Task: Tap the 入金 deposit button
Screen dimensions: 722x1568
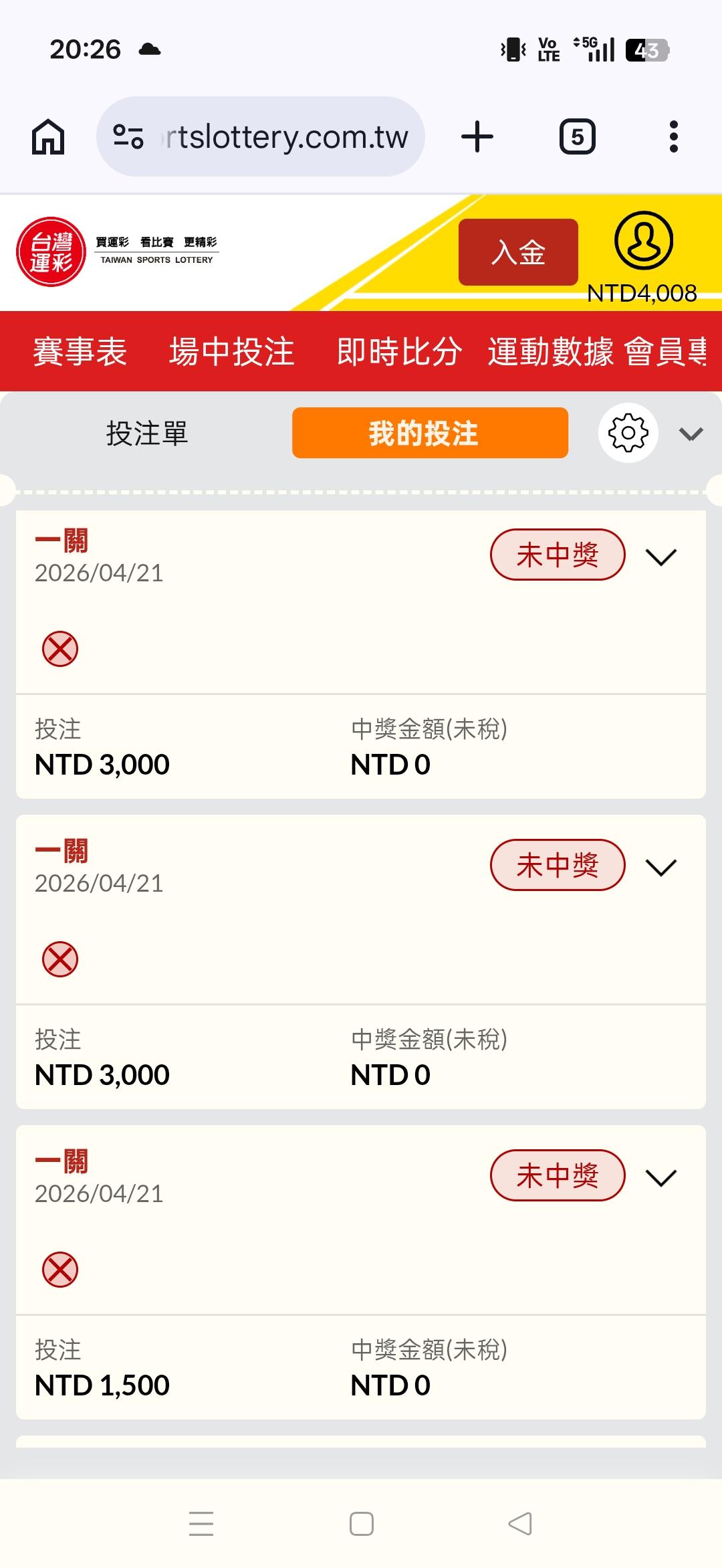Action: tap(518, 252)
